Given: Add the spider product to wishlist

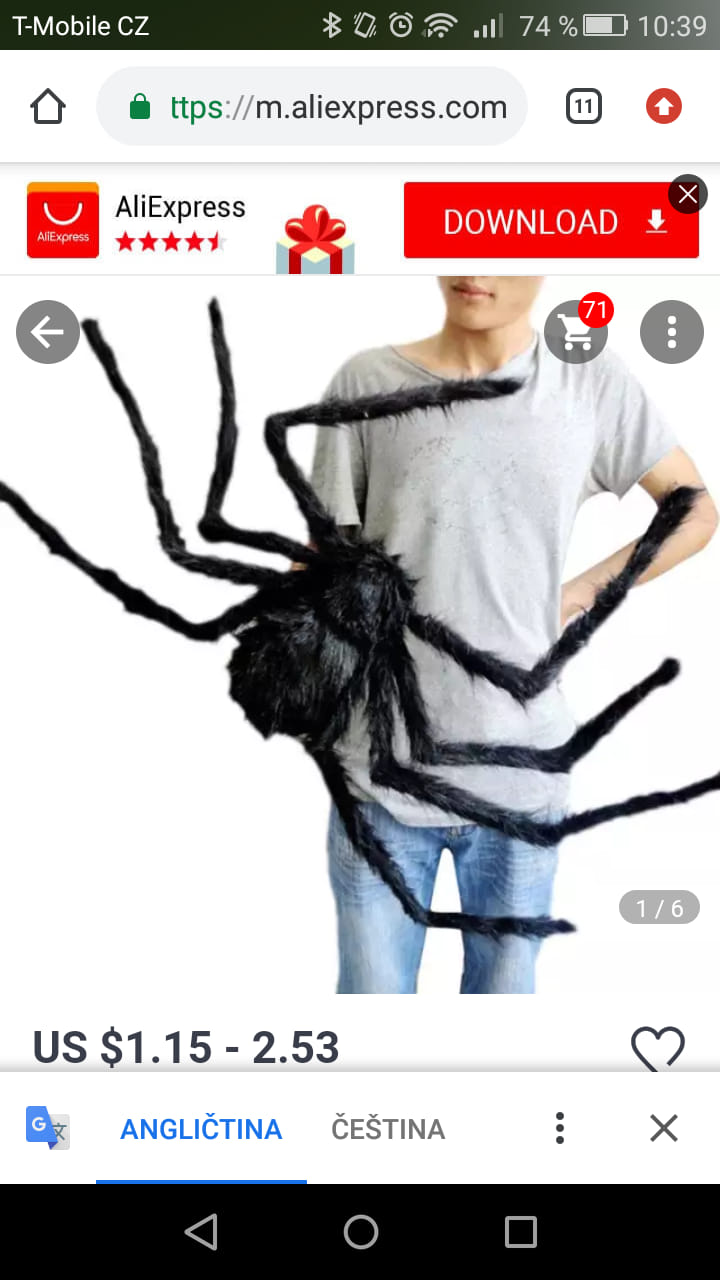Looking at the screenshot, I should (x=658, y=1048).
